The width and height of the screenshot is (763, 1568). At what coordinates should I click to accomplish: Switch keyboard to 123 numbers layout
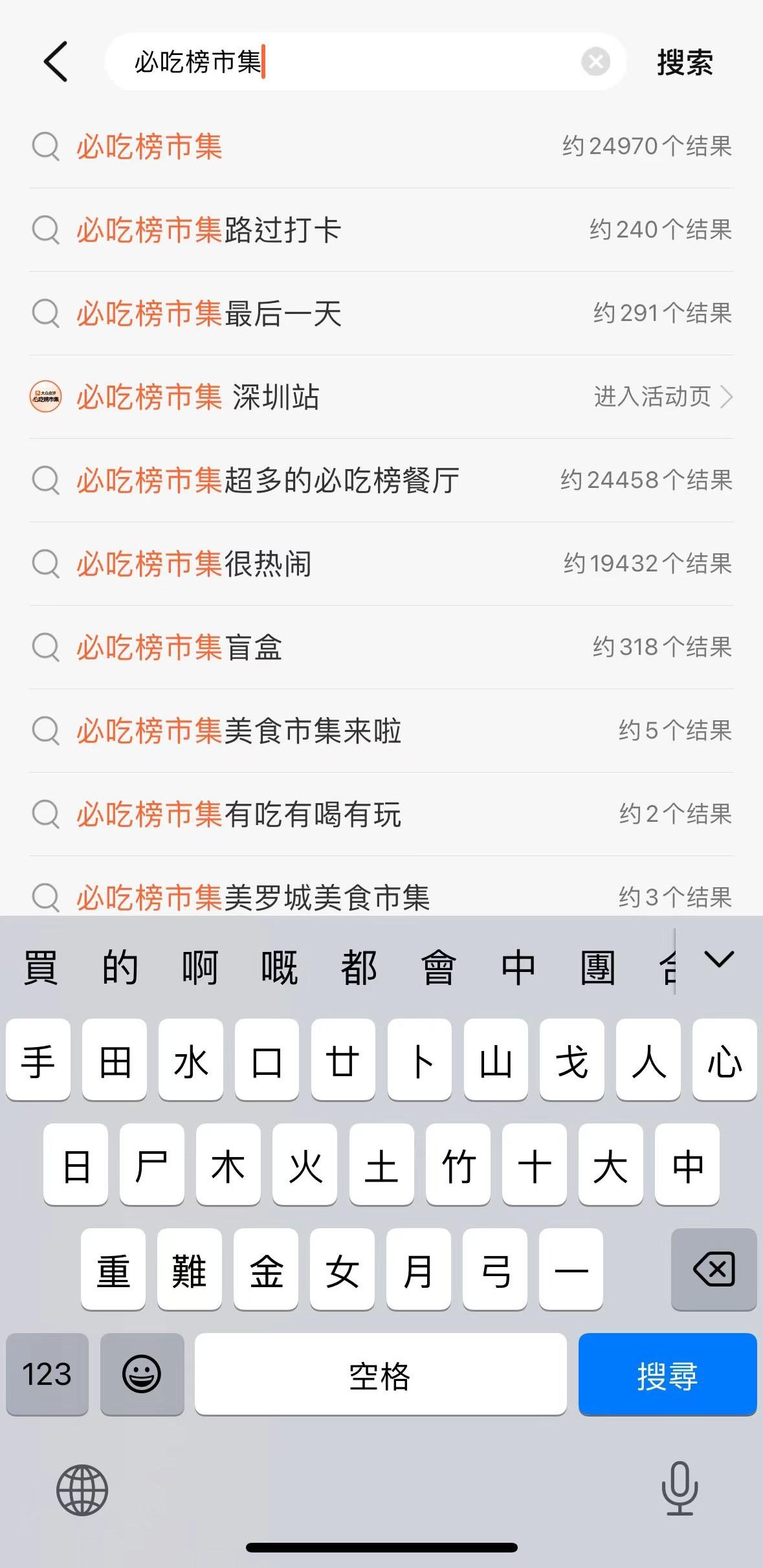(x=47, y=1375)
